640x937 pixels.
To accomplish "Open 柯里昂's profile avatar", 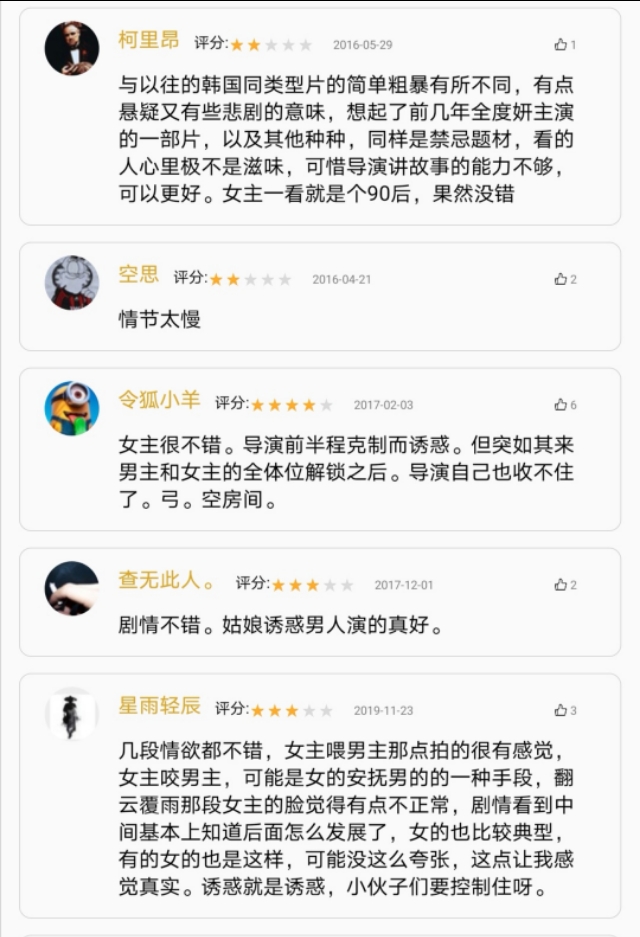I will 72,48.
